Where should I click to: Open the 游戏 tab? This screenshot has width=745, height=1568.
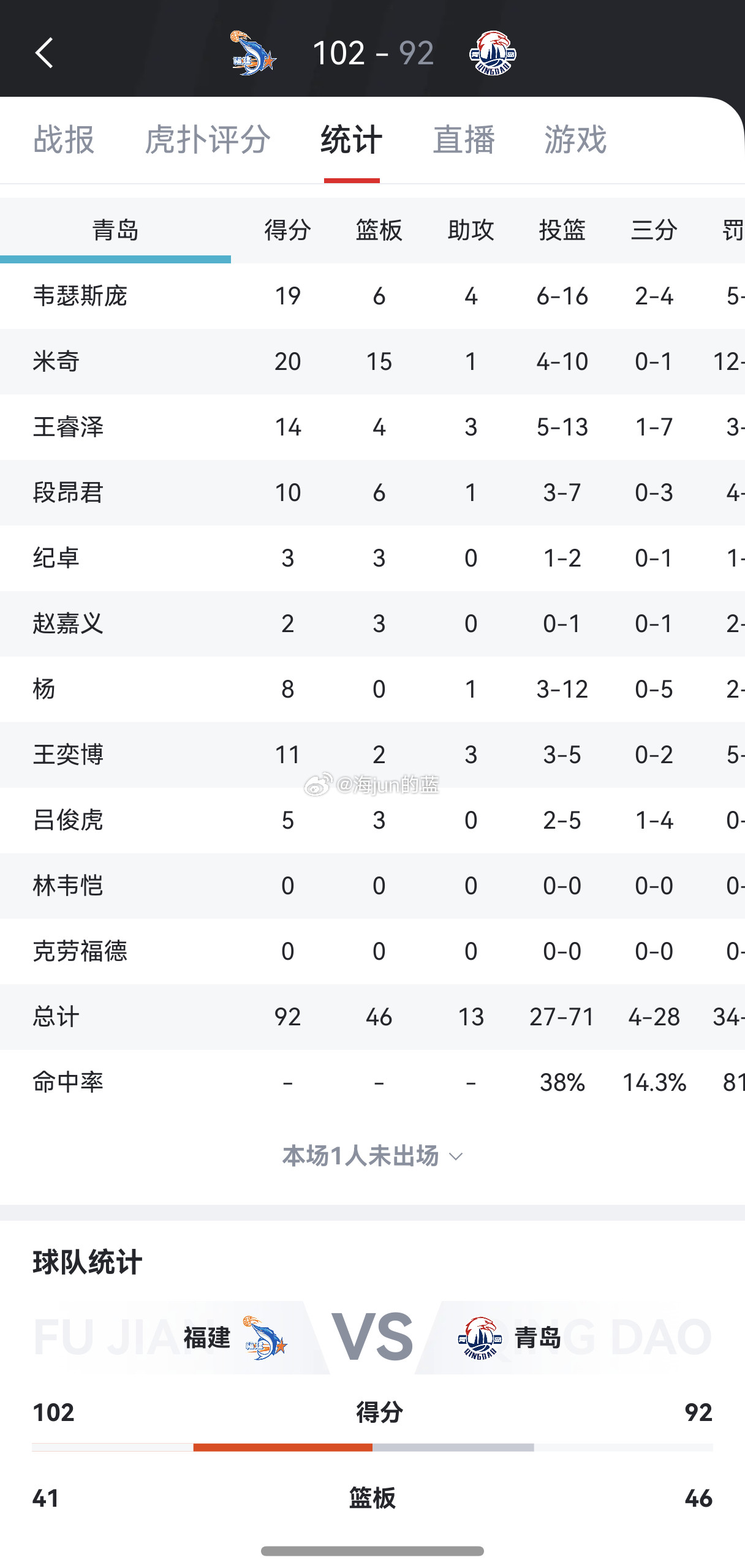tap(574, 140)
